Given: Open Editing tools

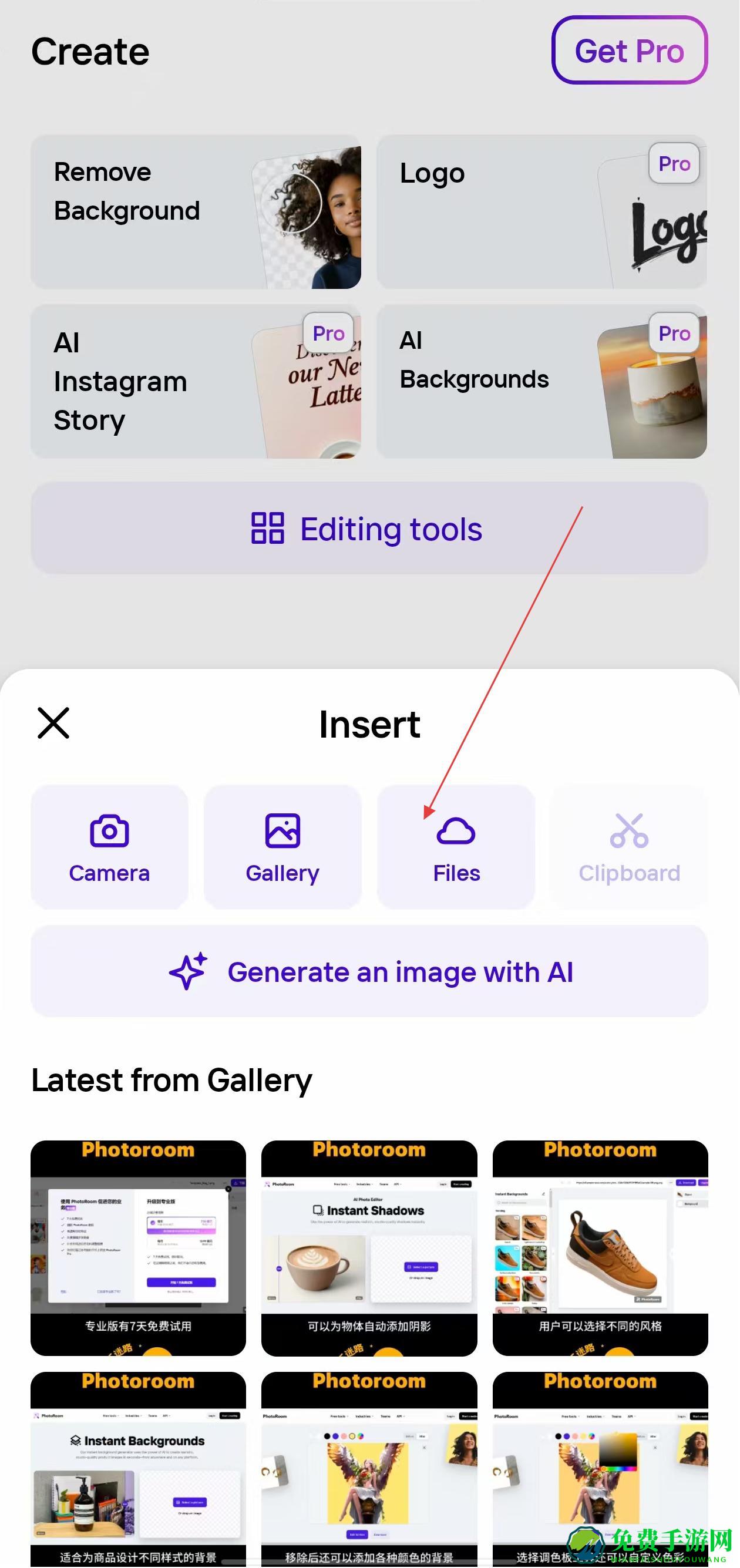Looking at the screenshot, I should [x=369, y=529].
